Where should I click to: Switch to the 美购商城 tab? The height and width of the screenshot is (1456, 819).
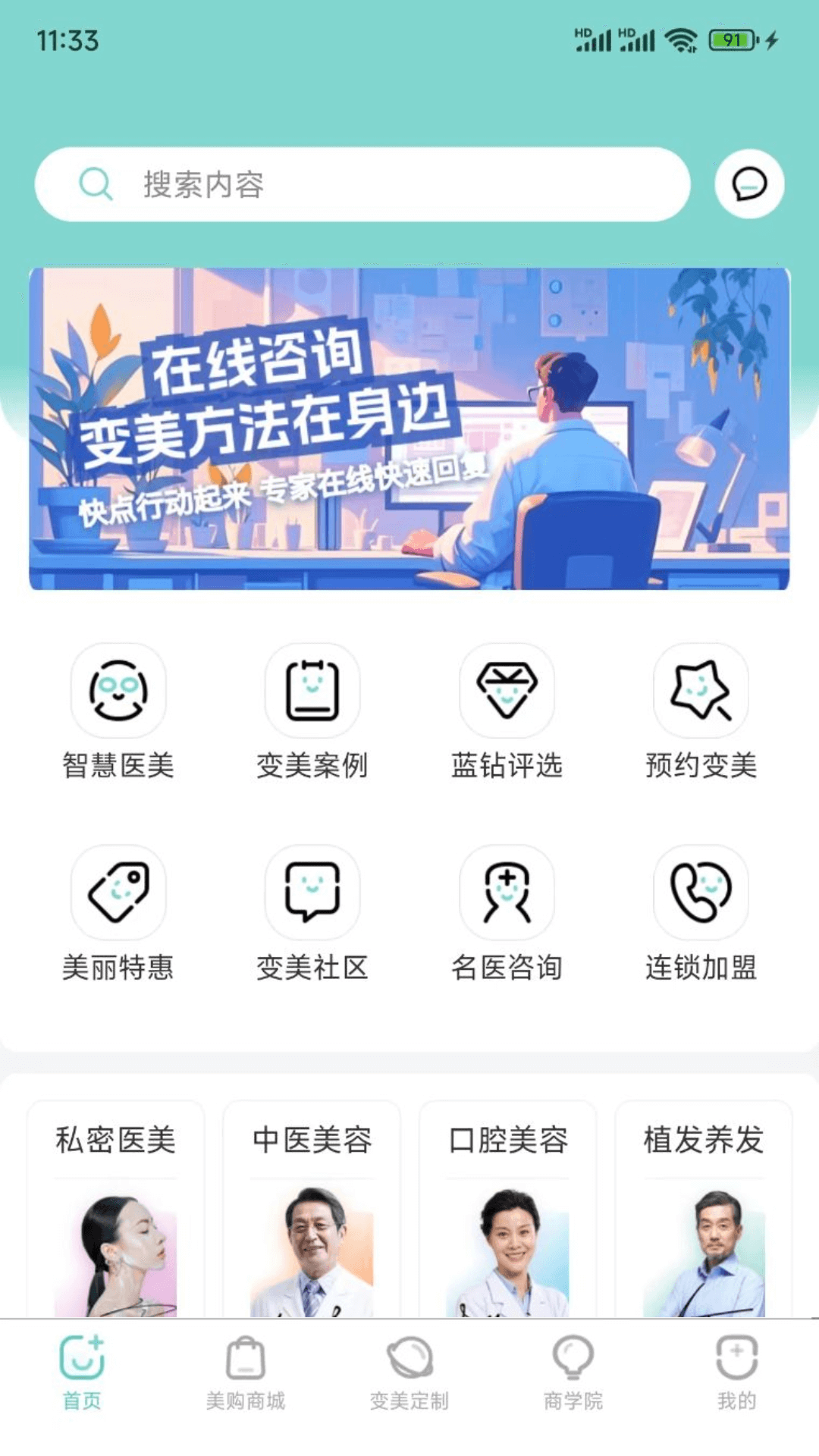(x=246, y=1373)
